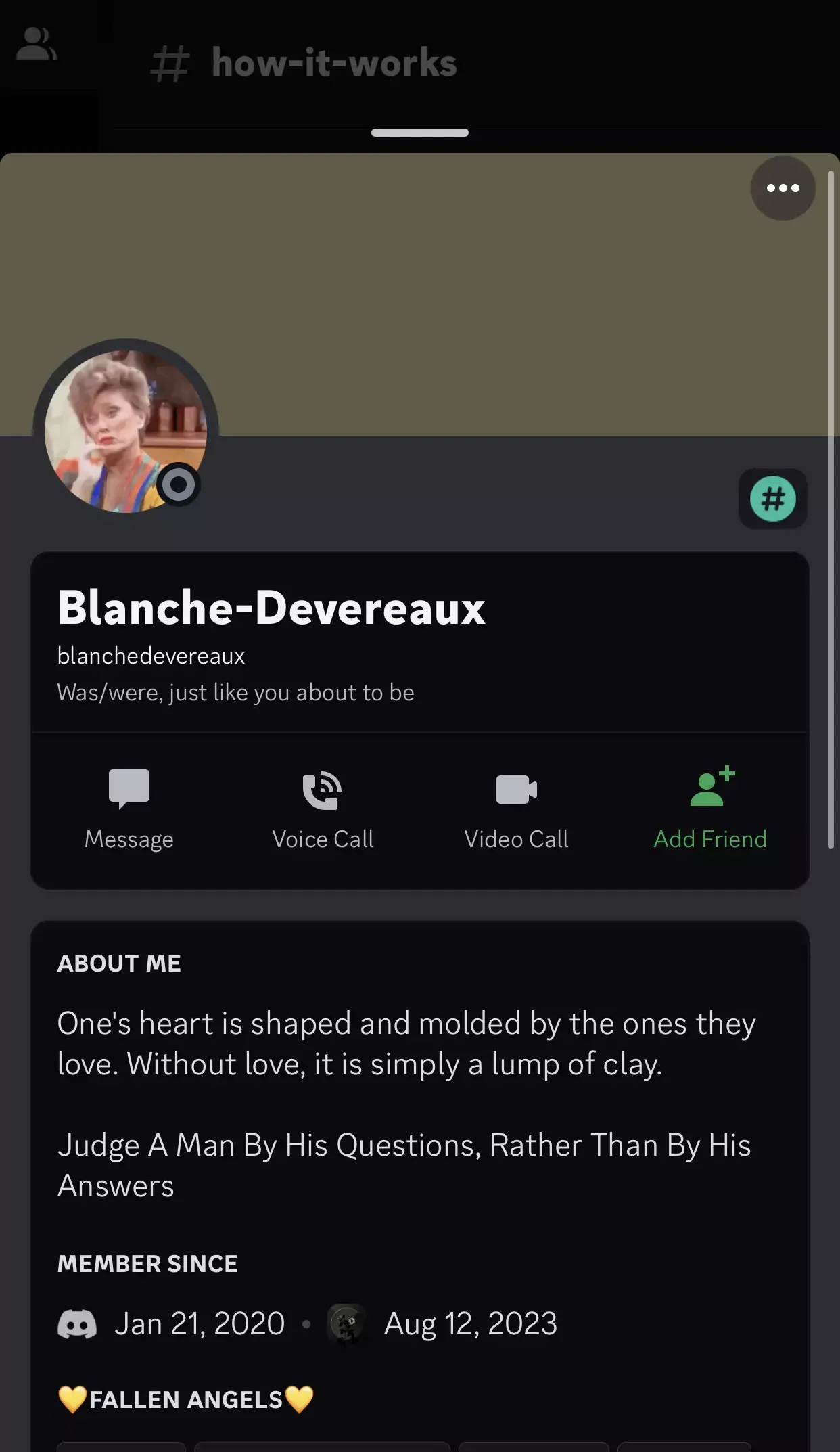
Task: Tap the green hashtag profile badge
Action: 772,499
